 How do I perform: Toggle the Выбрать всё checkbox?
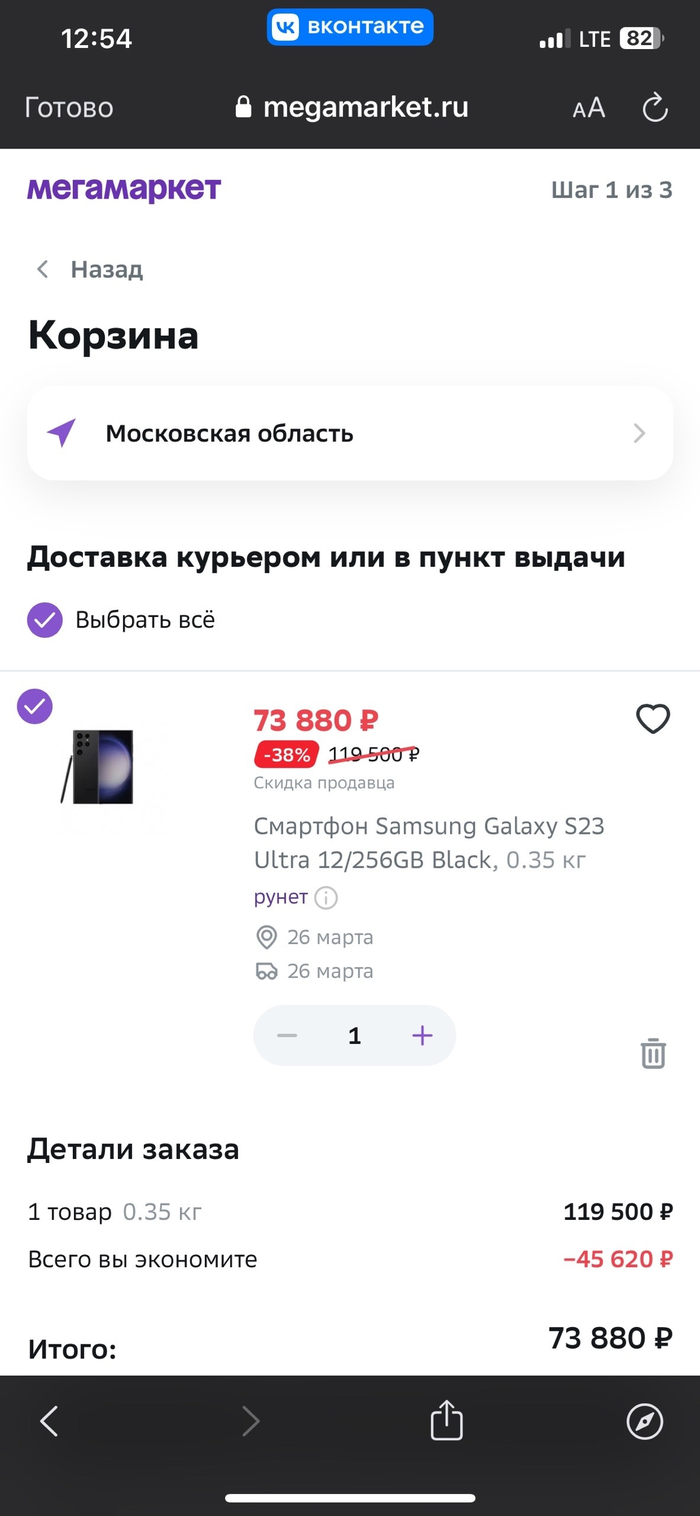45,620
